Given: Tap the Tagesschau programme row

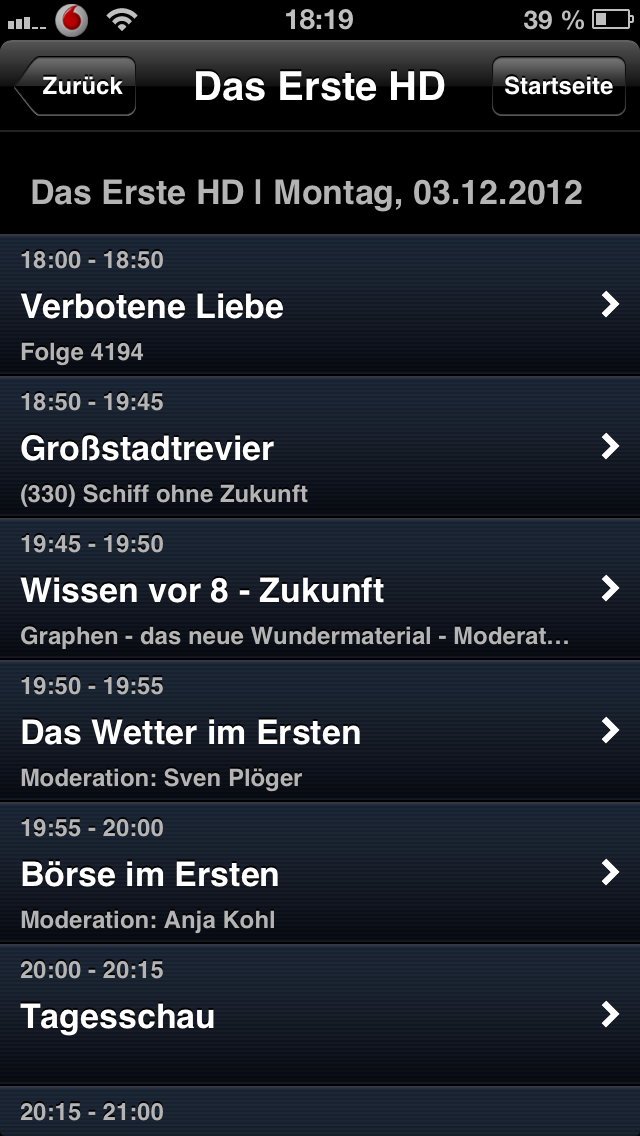Looking at the screenshot, I should tap(320, 1016).
